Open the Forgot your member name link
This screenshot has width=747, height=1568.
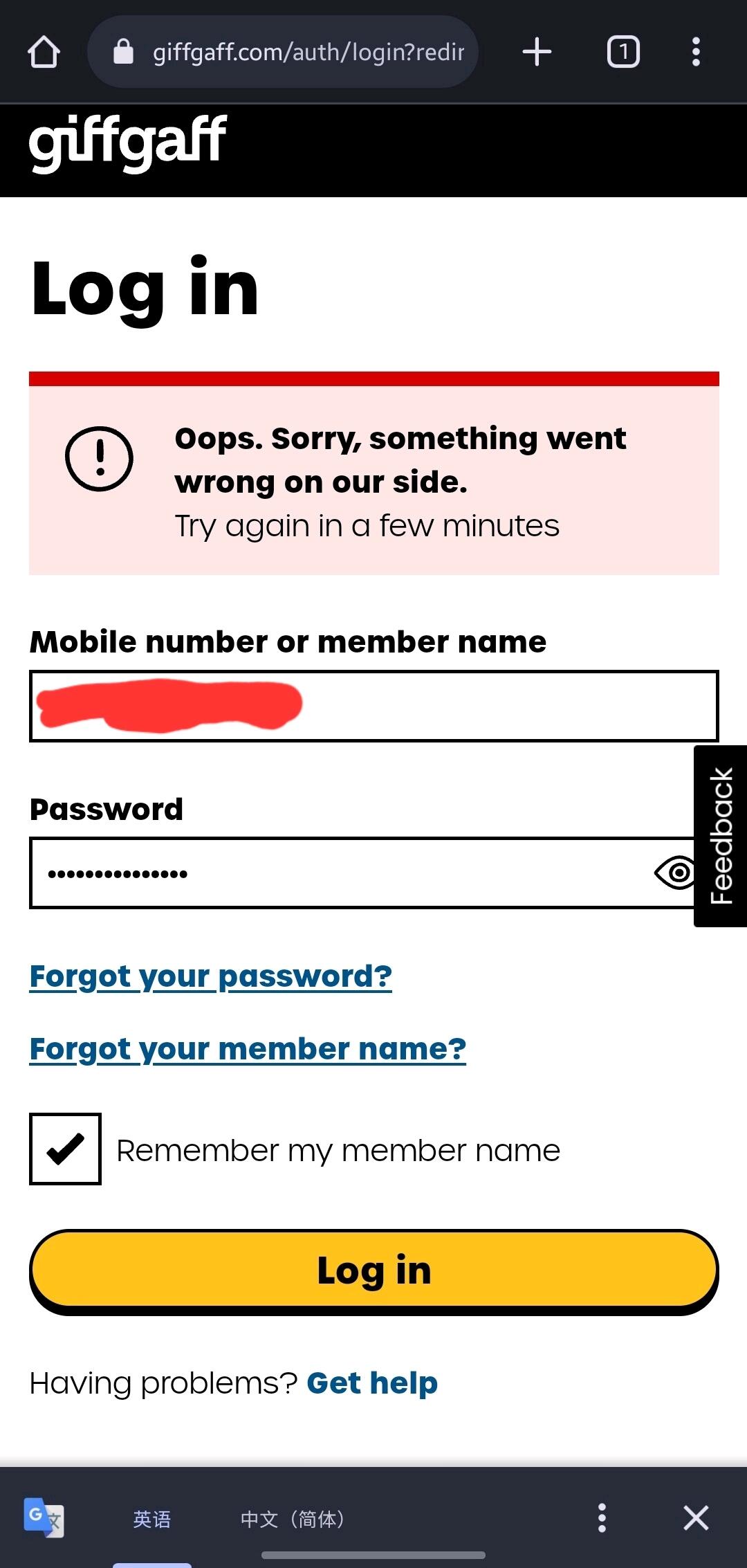pos(248,1049)
